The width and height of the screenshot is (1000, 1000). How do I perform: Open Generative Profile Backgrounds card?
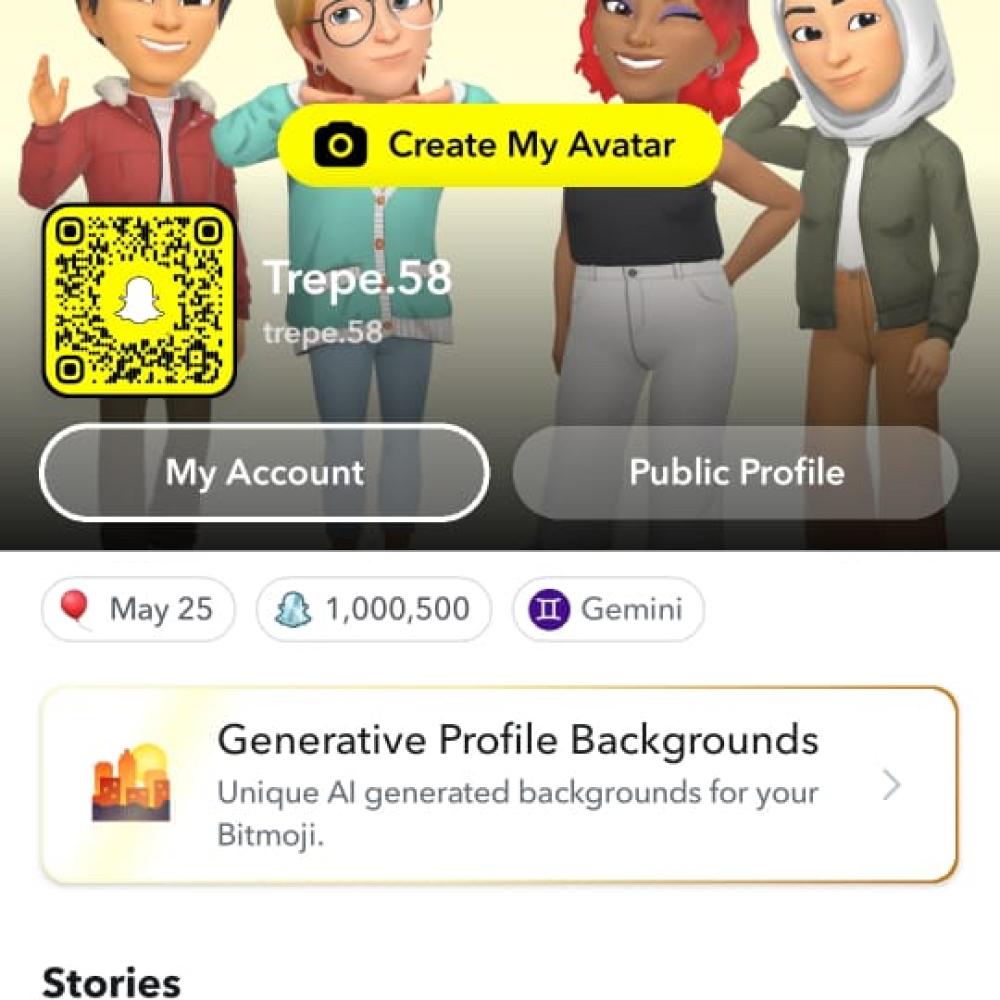click(499, 785)
